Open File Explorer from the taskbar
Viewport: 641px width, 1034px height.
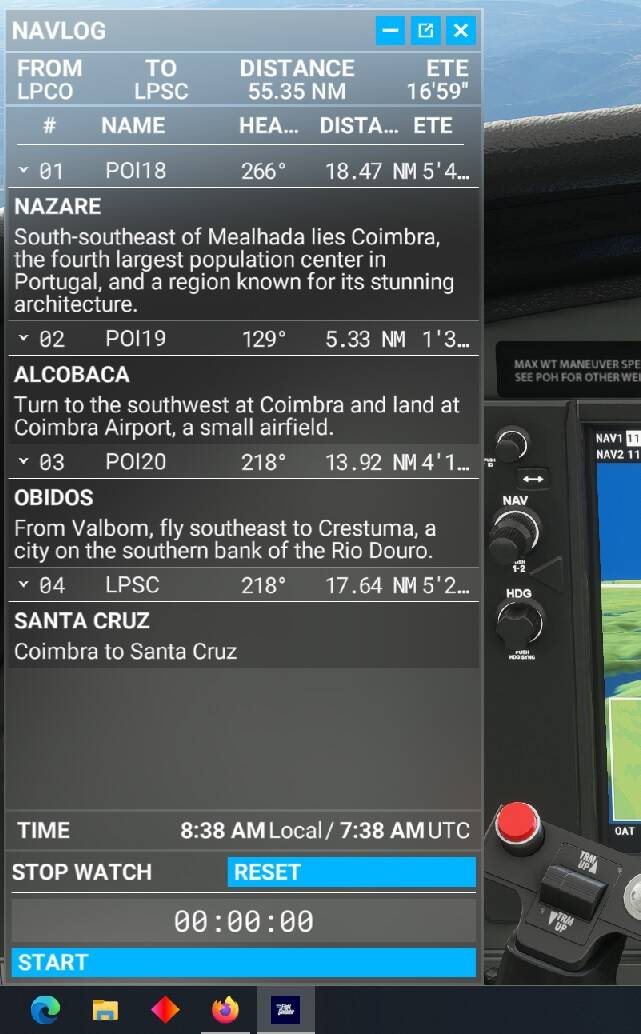[x=105, y=1010]
